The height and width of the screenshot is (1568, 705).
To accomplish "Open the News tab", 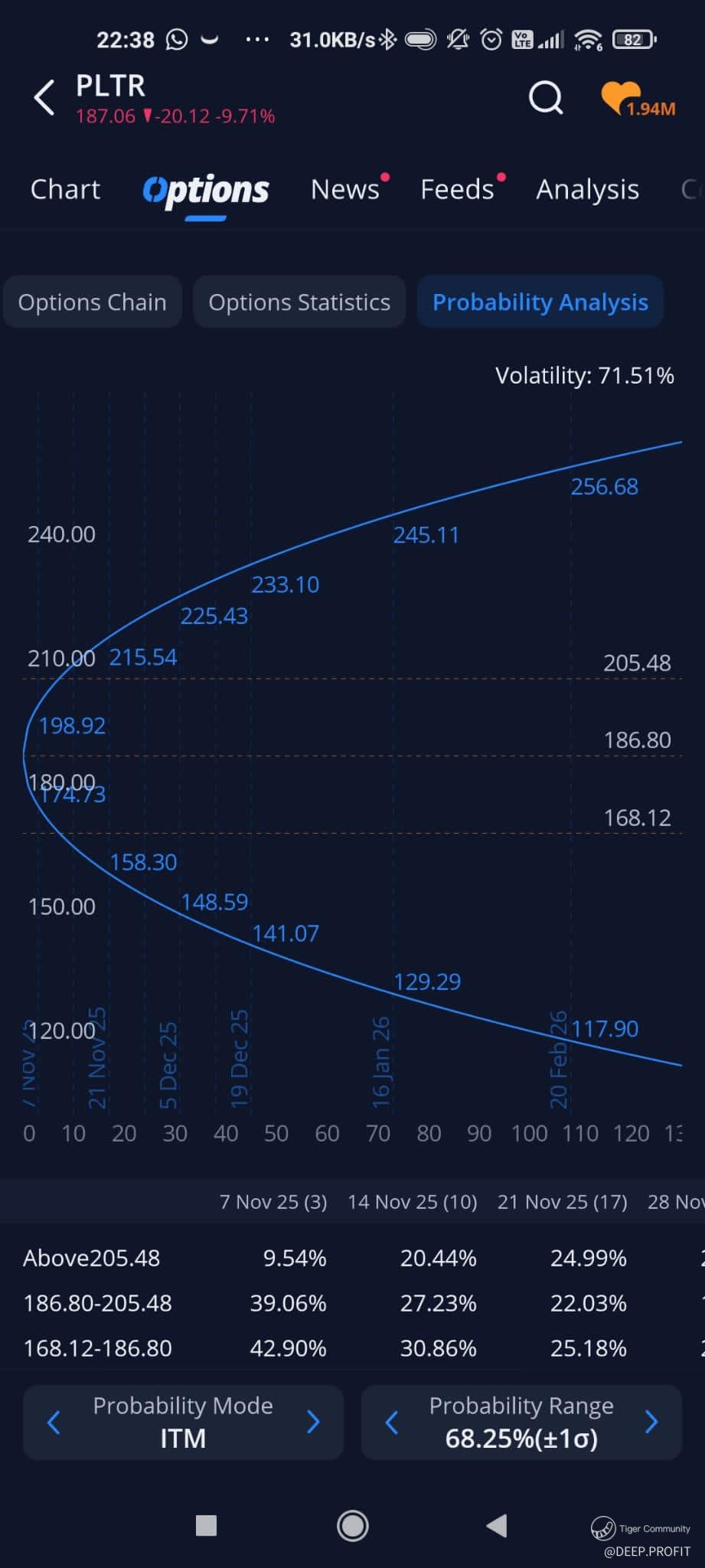I will [345, 189].
